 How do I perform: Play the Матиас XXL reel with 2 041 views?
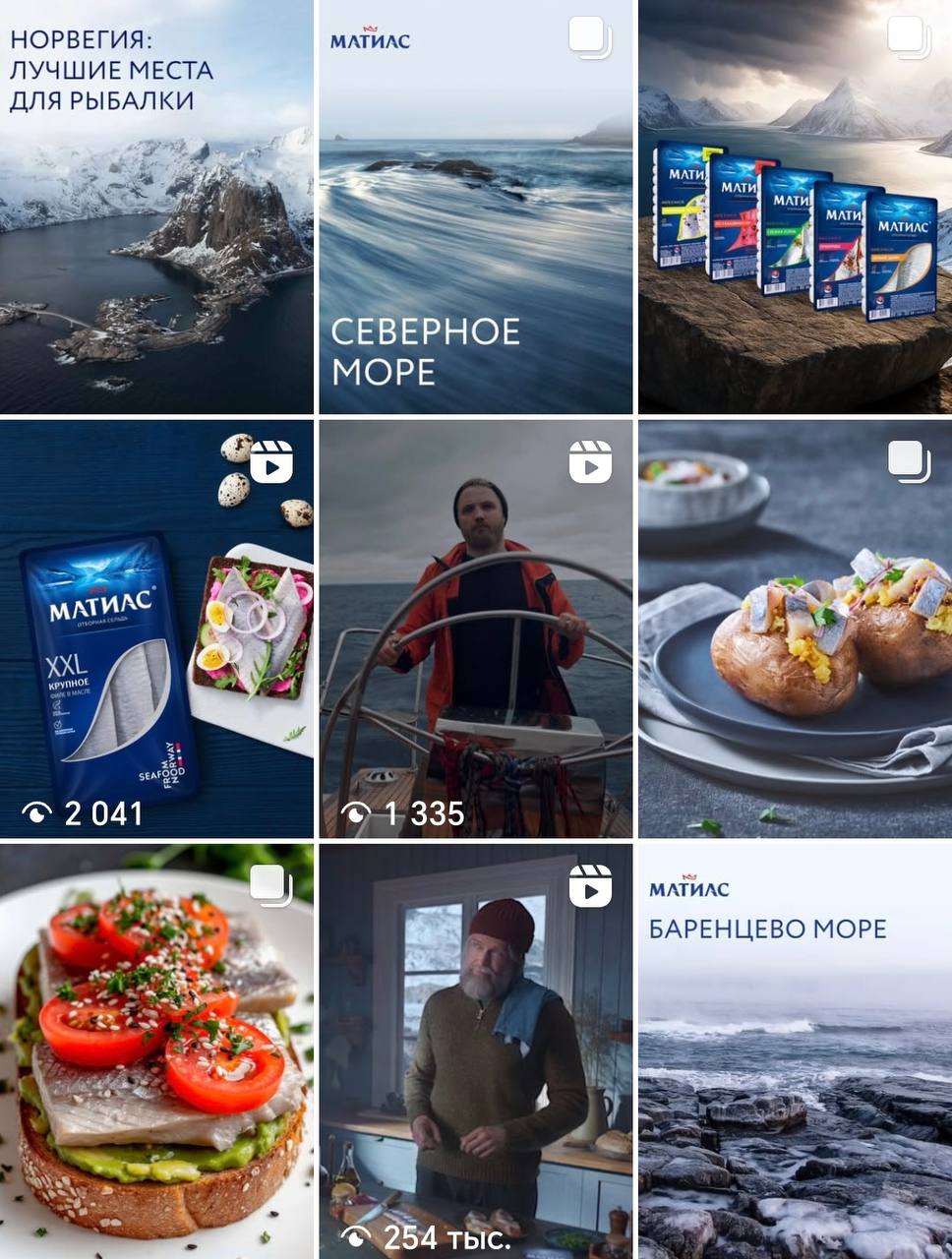[156, 629]
